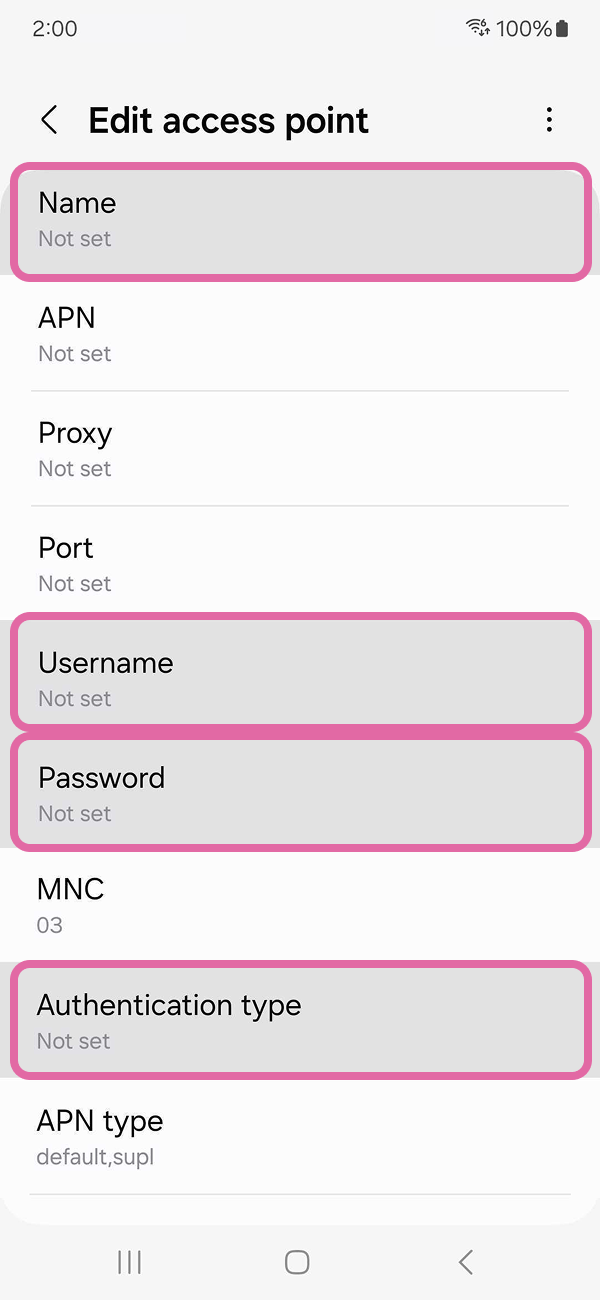Edit the Name field
The image size is (600, 1300).
[300, 221]
